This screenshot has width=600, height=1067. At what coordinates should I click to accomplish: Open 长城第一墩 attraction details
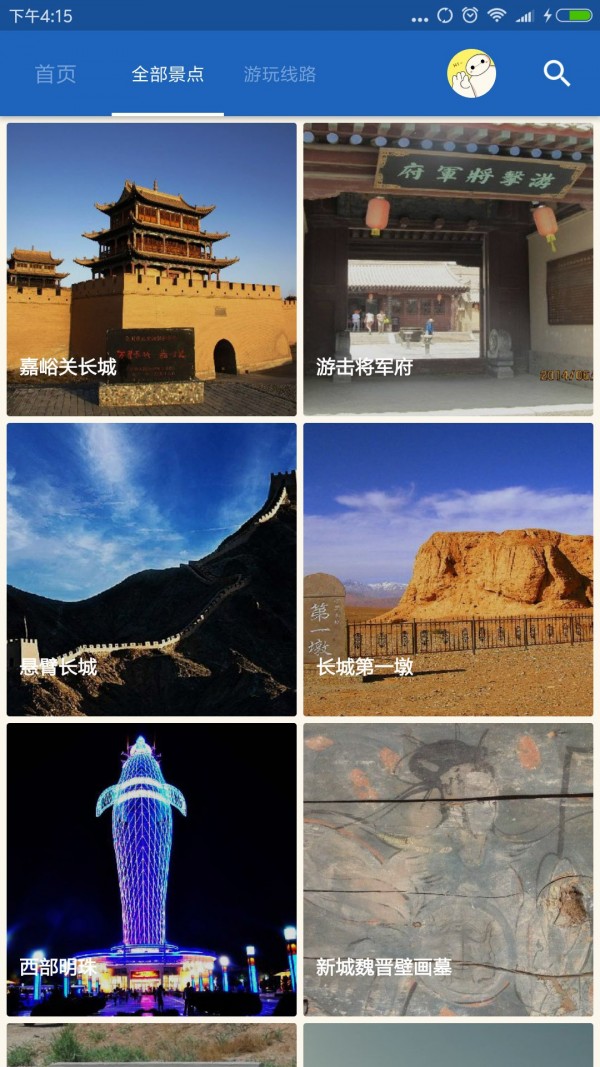(448, 570)
